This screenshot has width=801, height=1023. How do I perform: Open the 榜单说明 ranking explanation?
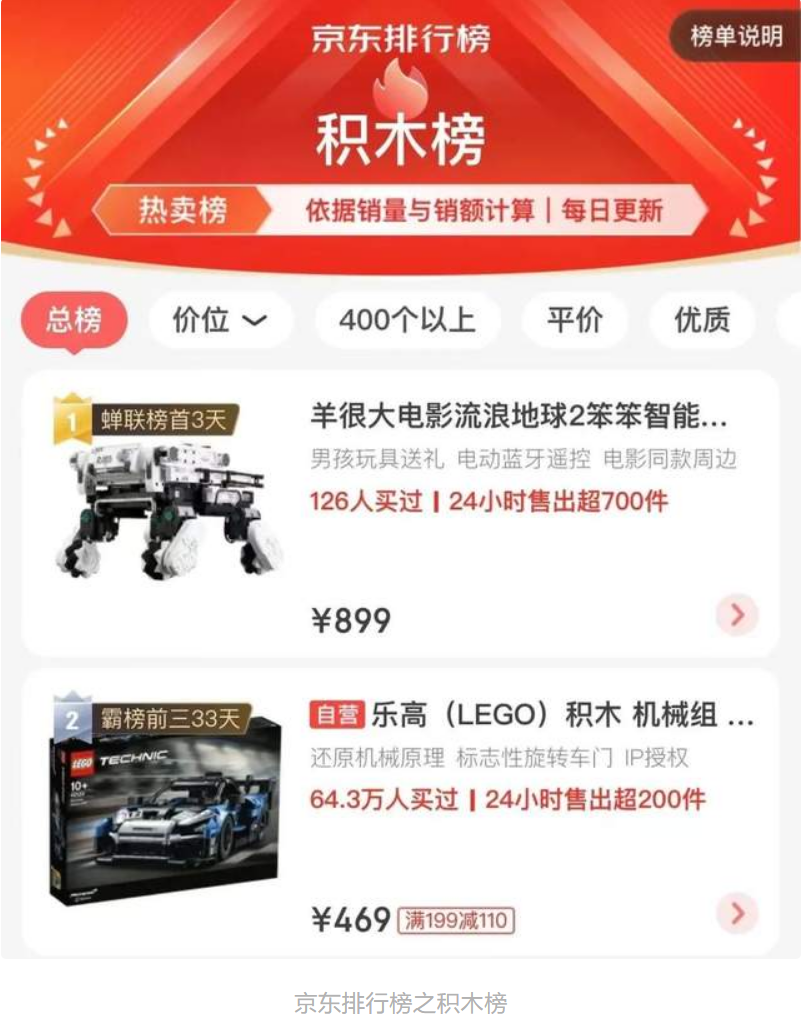point(736,37)
